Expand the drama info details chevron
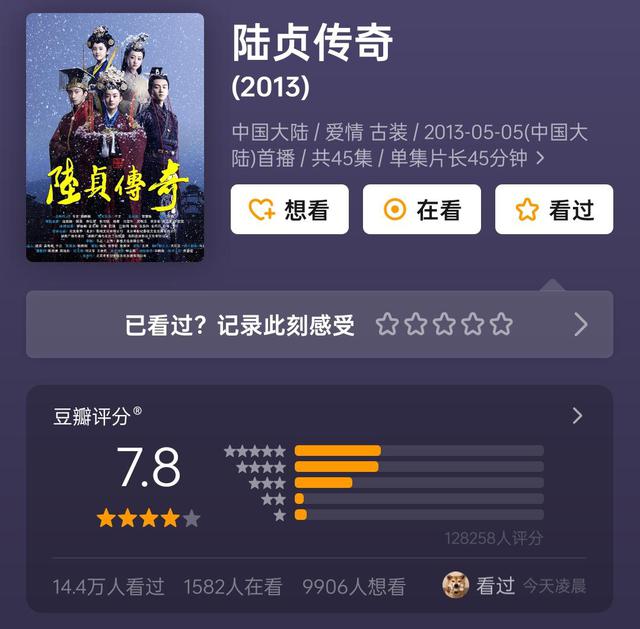The width and height of the screenshot is (640, 629). 541,158
